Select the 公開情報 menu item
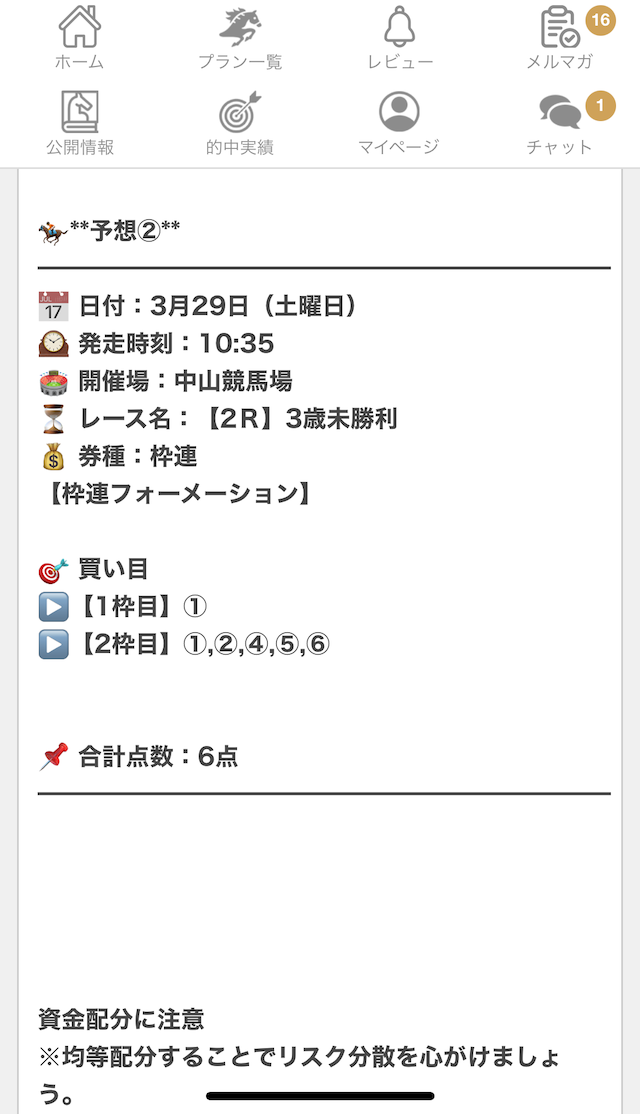The image size is (640, 1114). [80, 123]
